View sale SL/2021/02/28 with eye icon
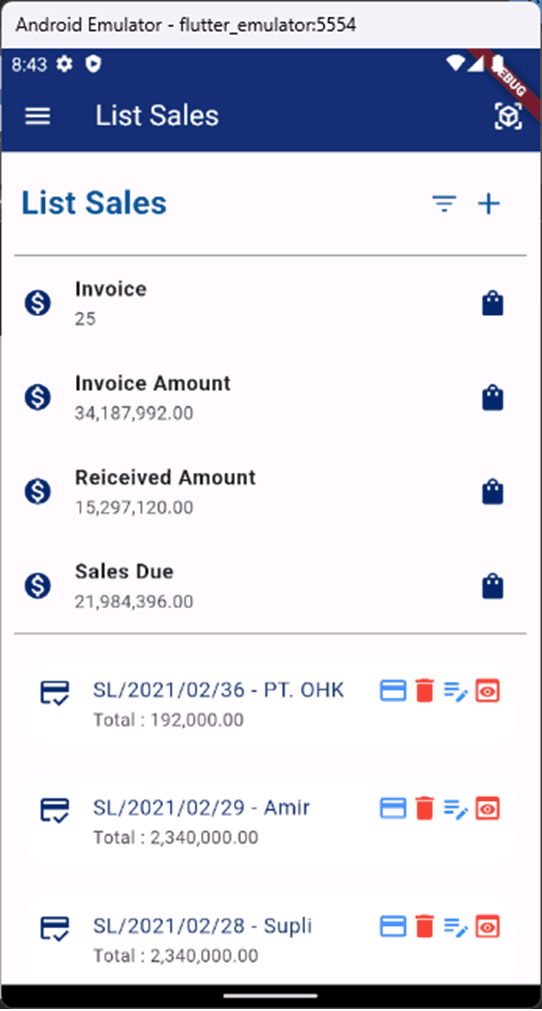Image resolution: width=542 pixels, height=1011 pixels. 488,927
